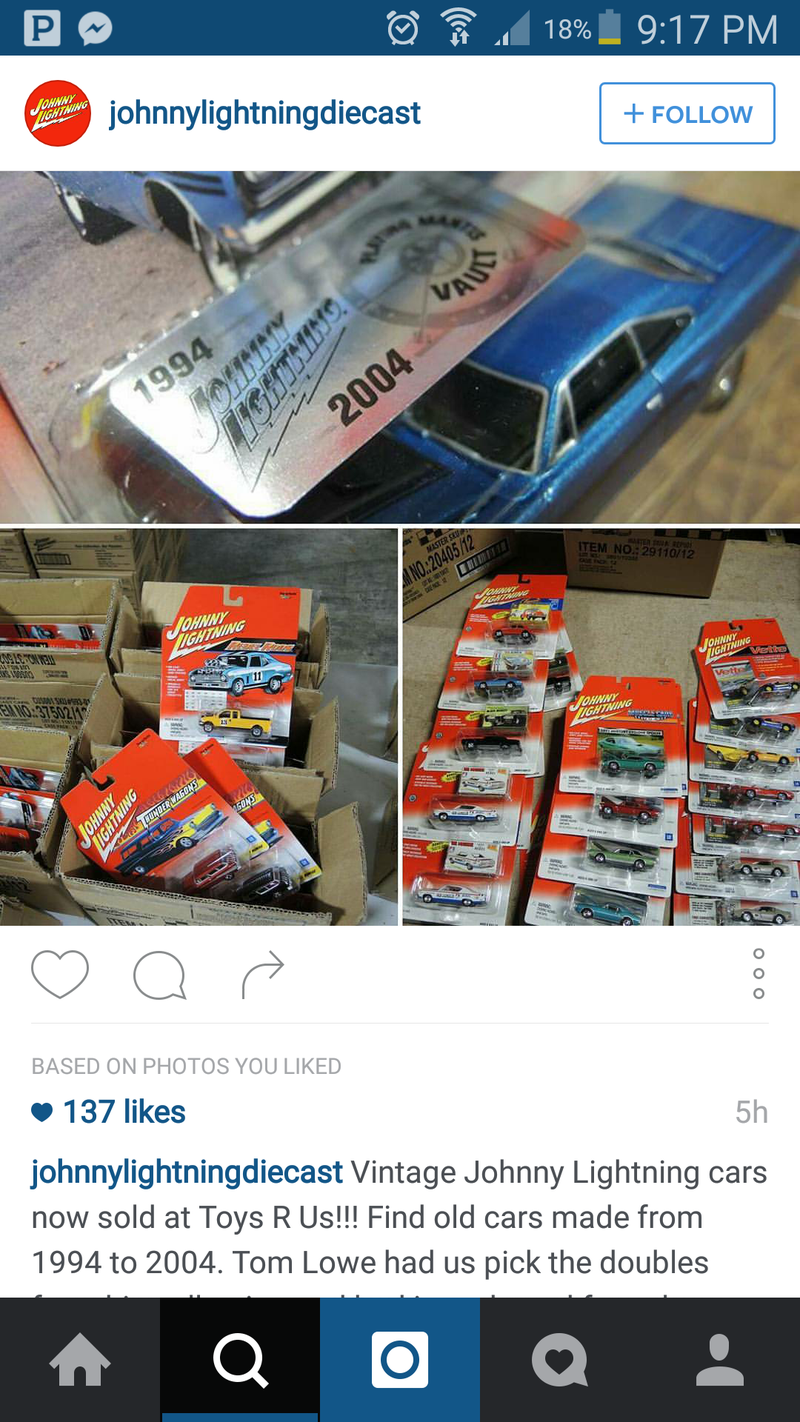This screenshot has height=1422, width=800.
Task: Open the camera tab
Action: (400, 1361)
